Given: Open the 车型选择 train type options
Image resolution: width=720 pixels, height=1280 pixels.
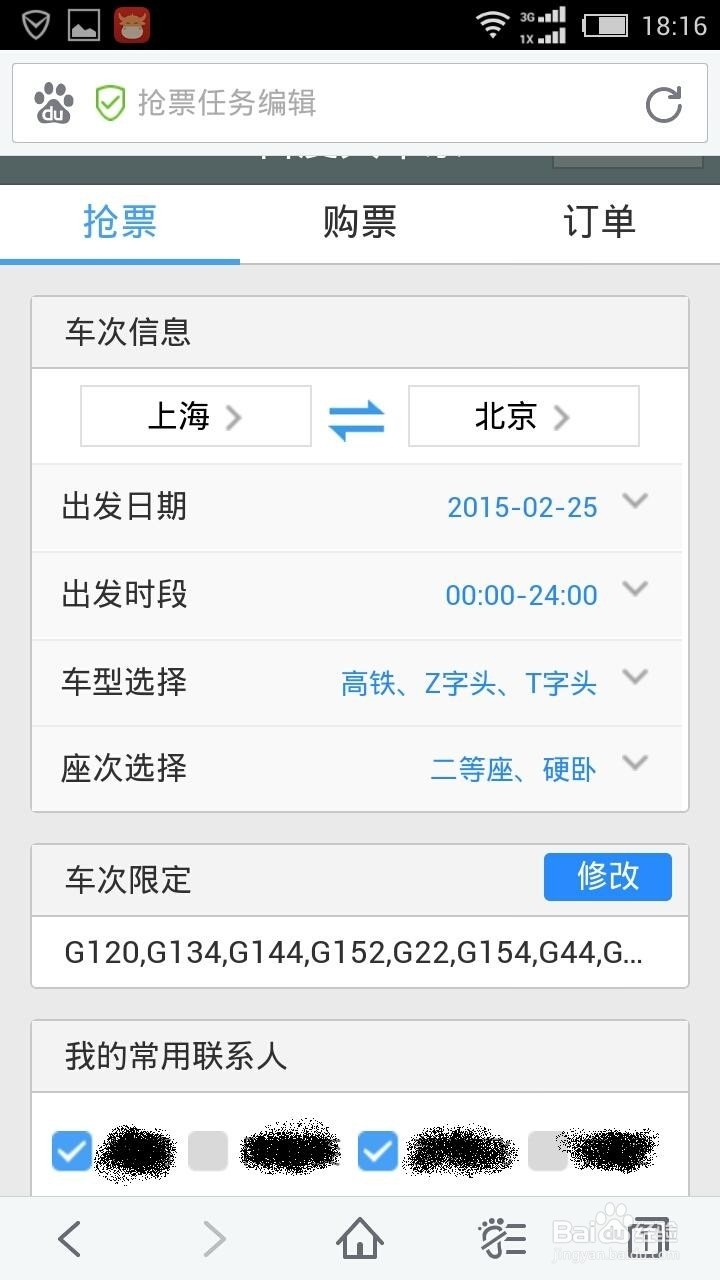Looking at the screenshot, I should 635,677.
